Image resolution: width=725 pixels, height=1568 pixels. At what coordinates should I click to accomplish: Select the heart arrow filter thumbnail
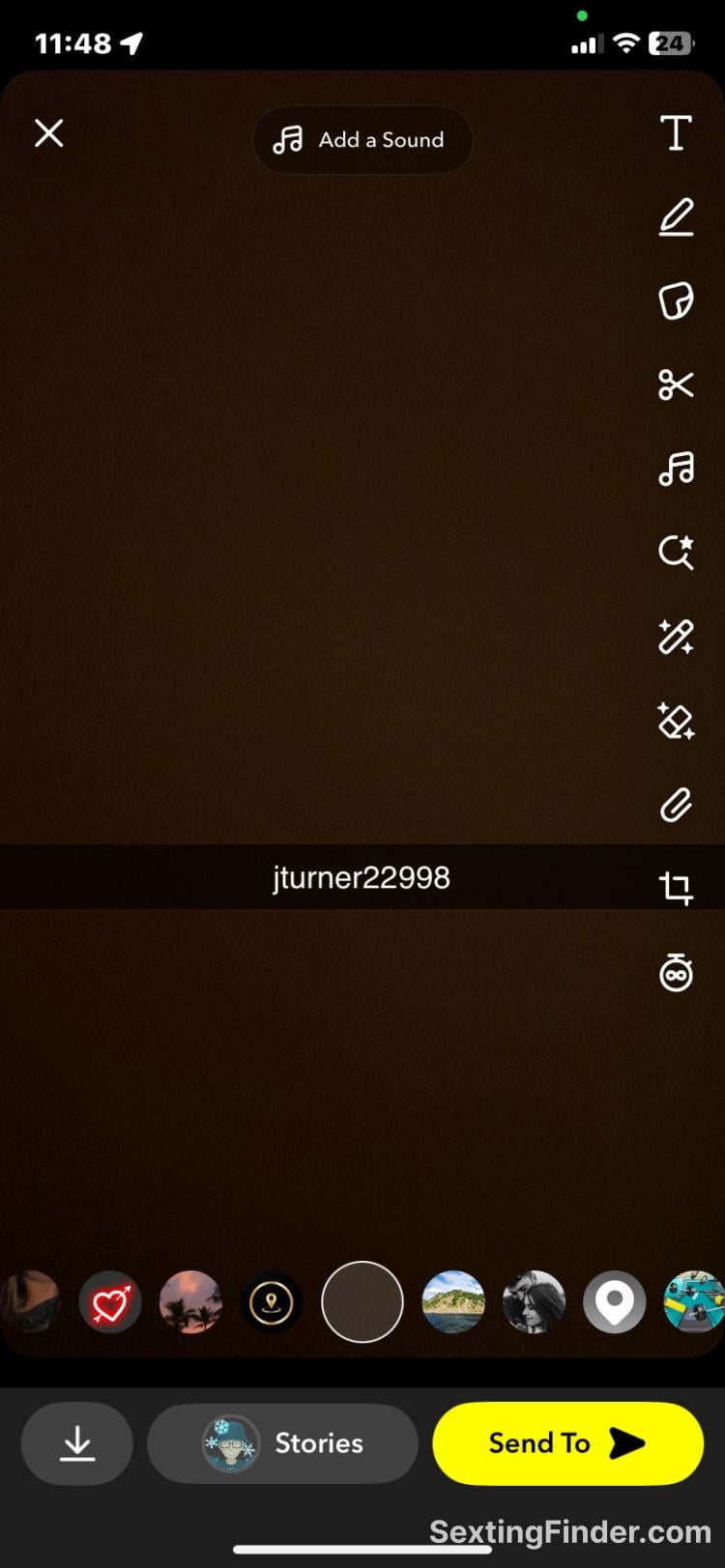(110, 1301)
